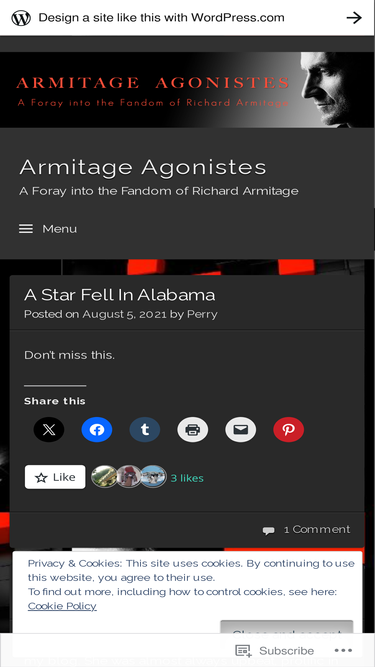Open the Armitage Agonistes header banner image
This screenshot has width=375, height=667.
(187, 90)
